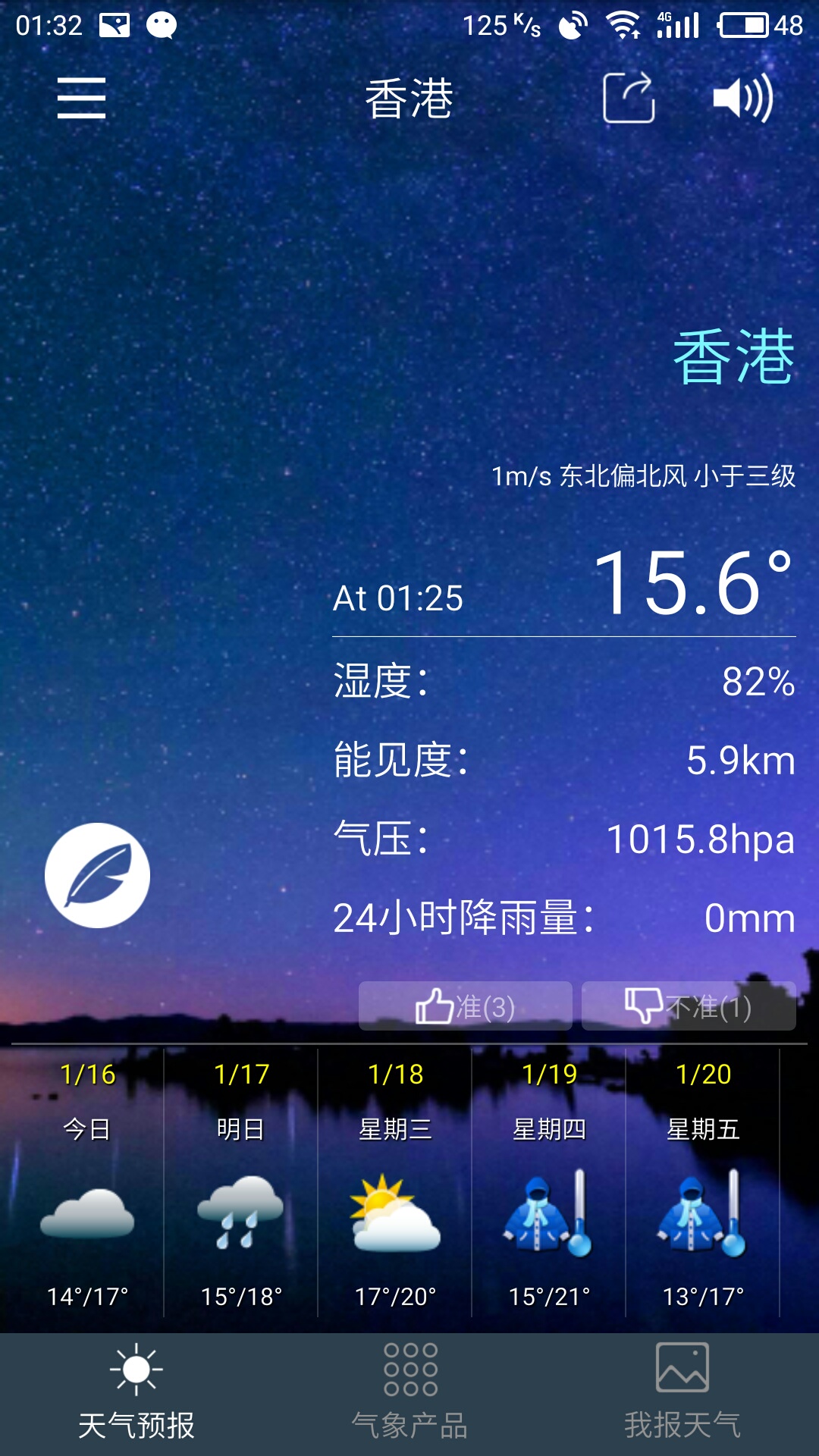Screen dimensions: 819x1456
Task: Switch to the 气象产品 tab
Action: [409, 1394]
